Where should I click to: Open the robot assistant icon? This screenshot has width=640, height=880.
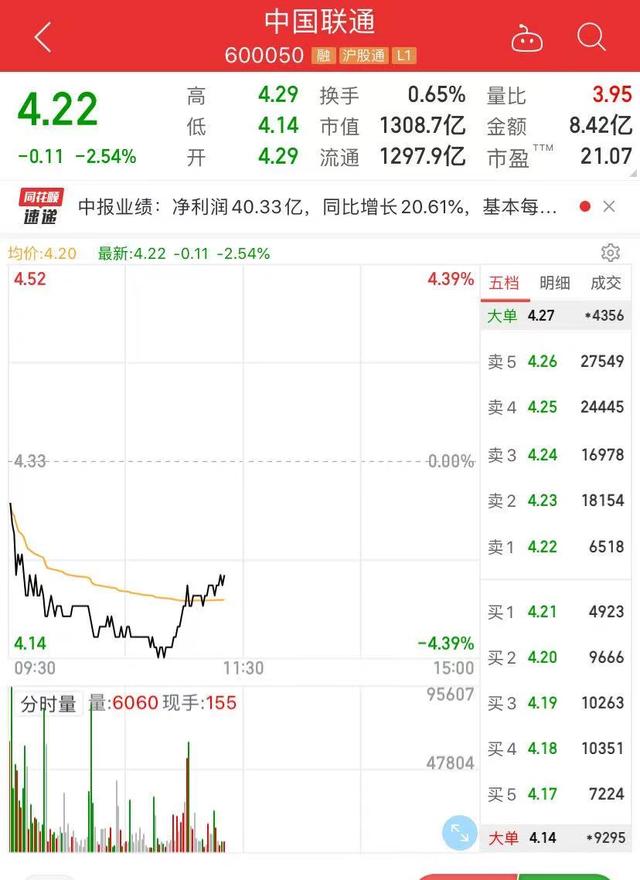tap(526, 38)
